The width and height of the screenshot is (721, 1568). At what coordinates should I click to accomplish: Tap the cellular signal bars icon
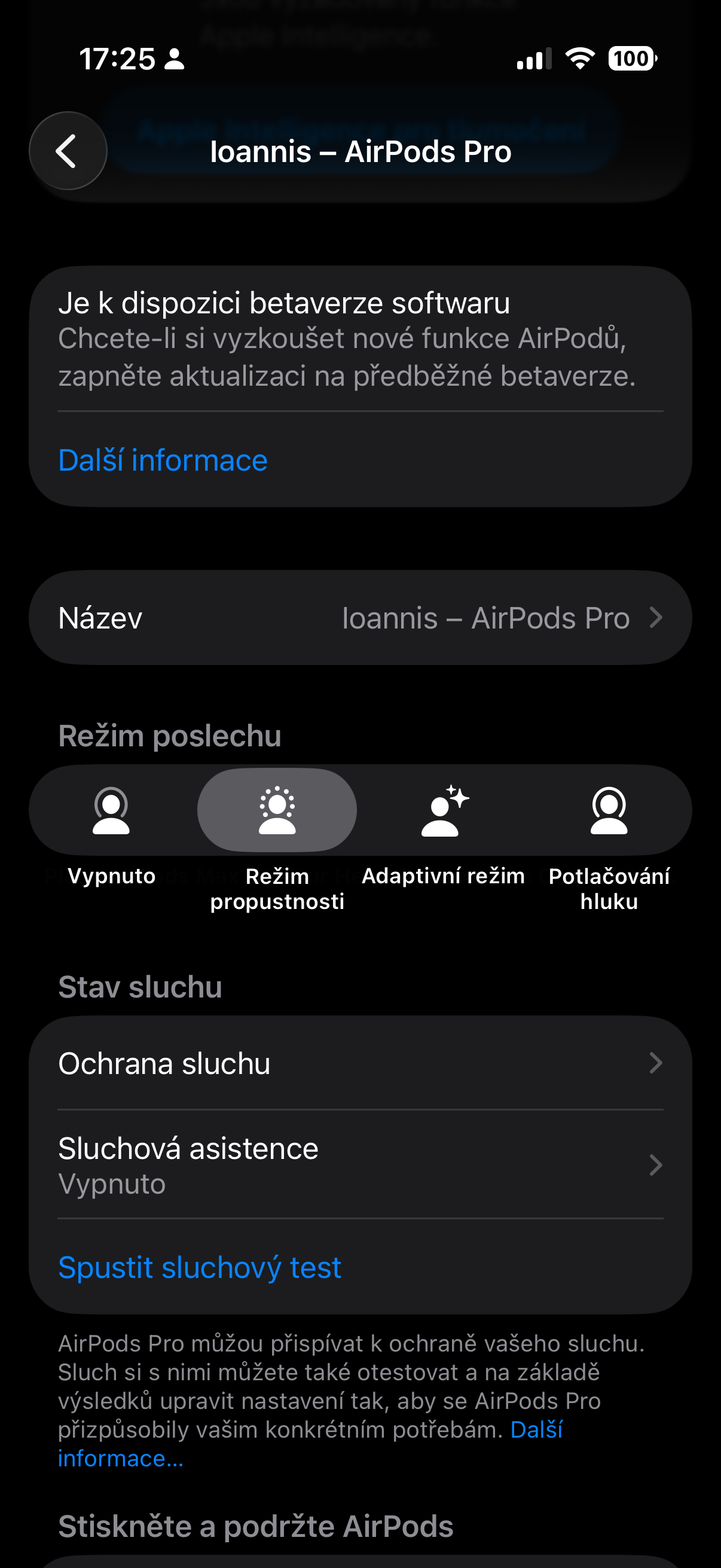pyautogui.click(x=534, y=60)
